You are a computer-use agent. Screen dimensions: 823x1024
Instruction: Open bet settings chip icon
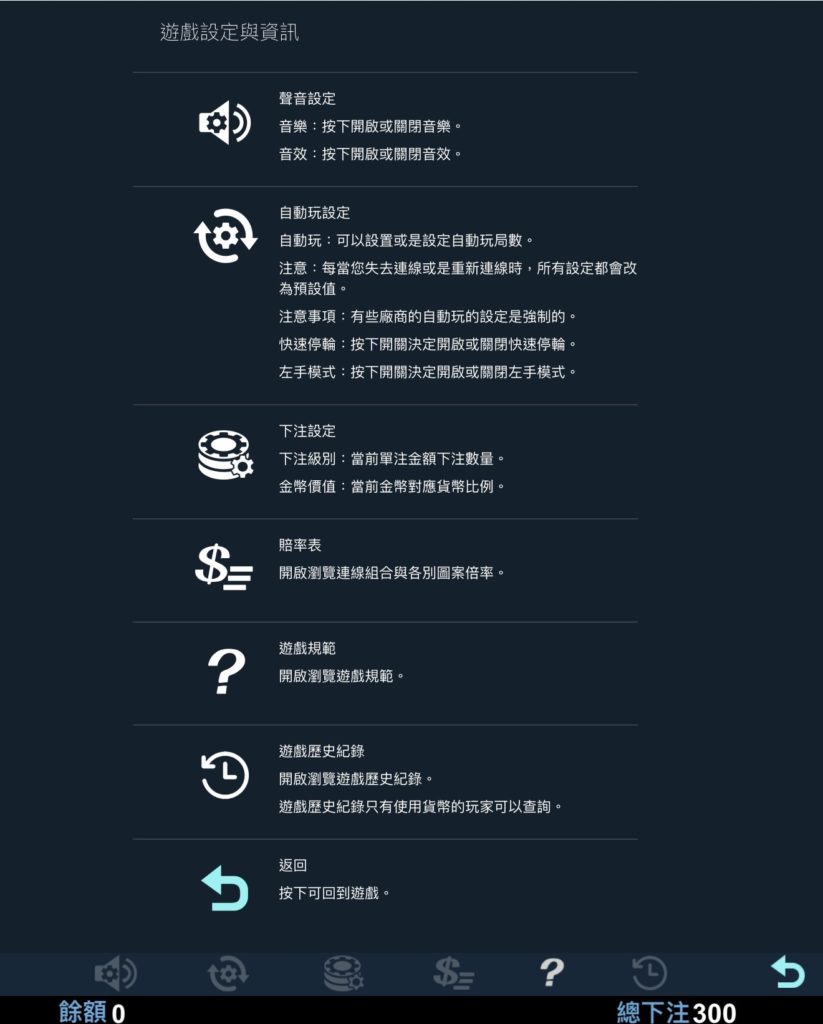(341, 973)
